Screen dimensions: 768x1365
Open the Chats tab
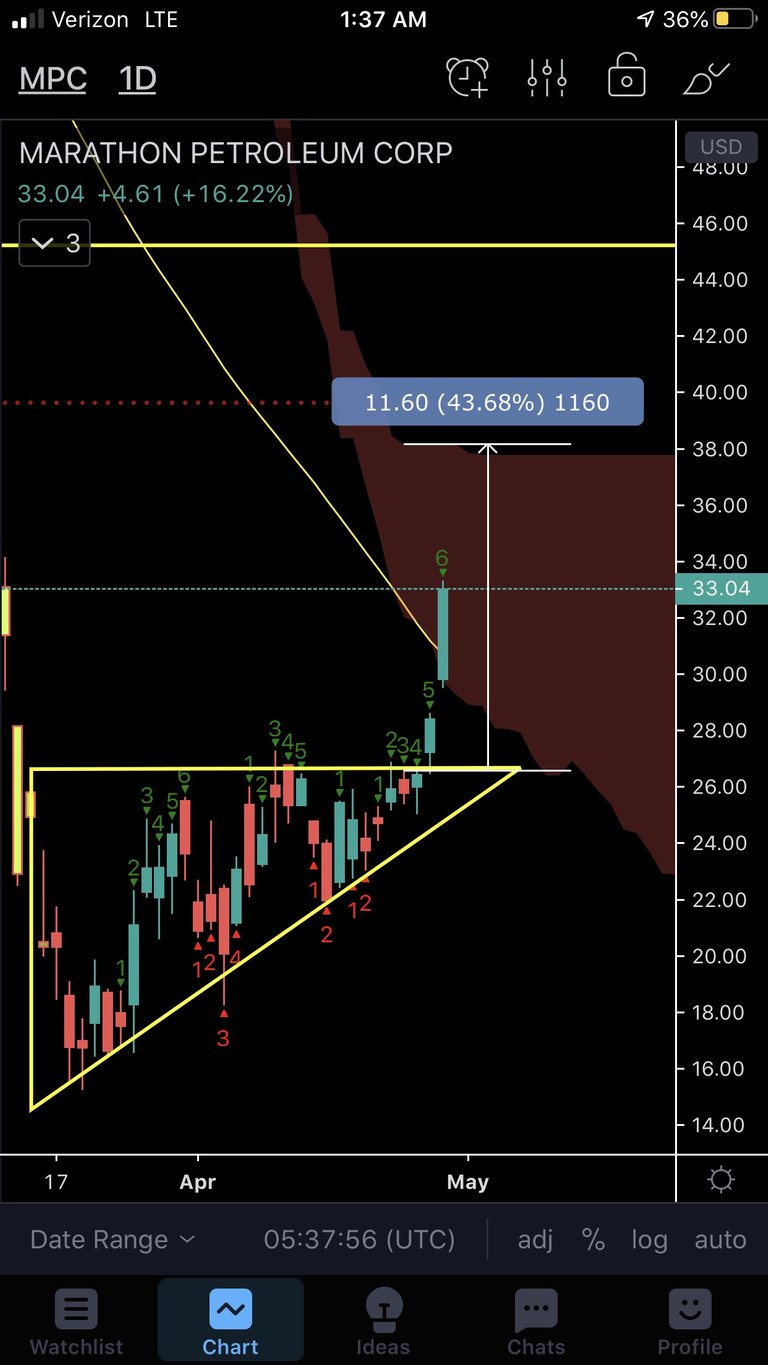tap(536, 1320)
